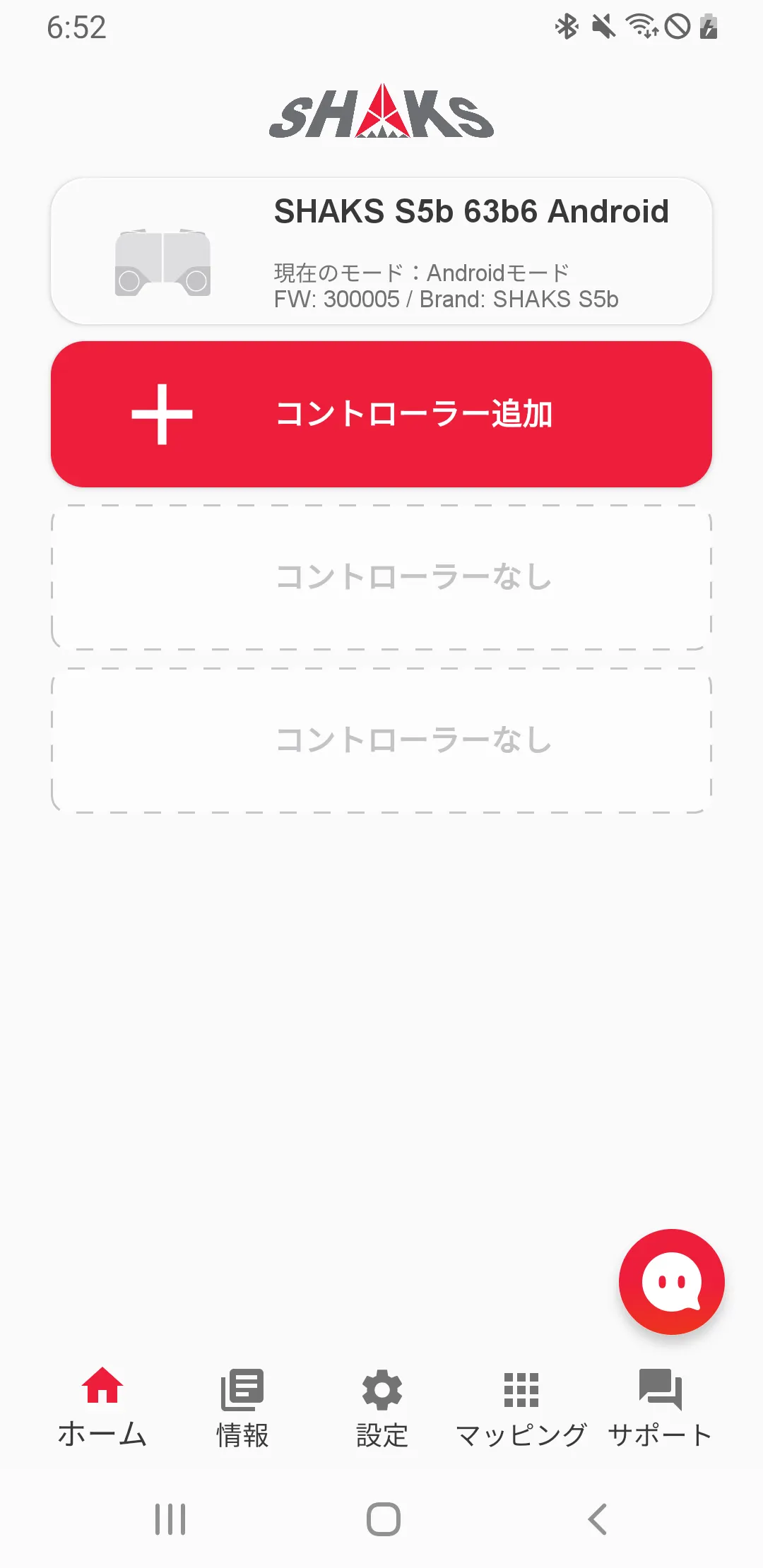Open the サポート tab

pos(661,1407)
